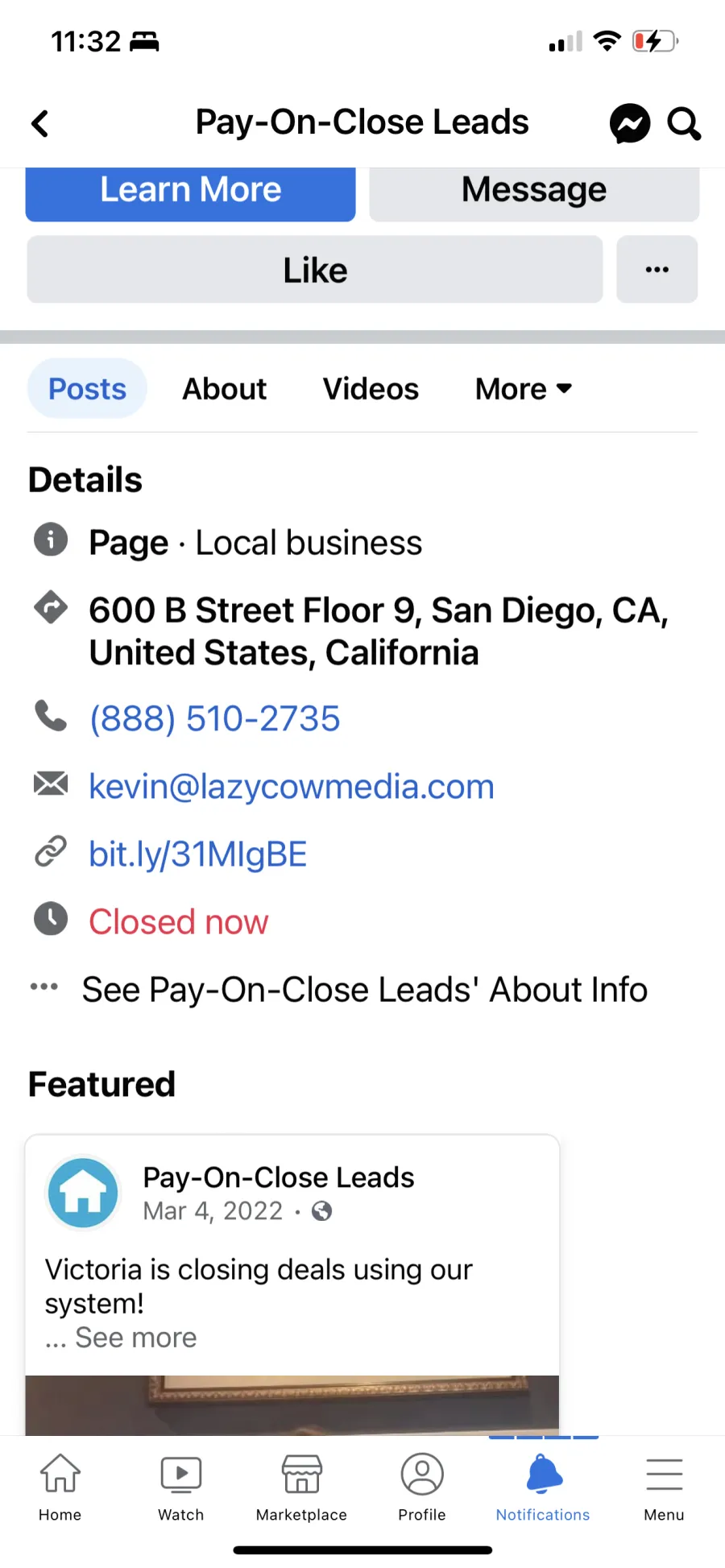Message the Pay-On-Close Leads page
This screenshot has width=725, height=1568.
click(534, 193)
